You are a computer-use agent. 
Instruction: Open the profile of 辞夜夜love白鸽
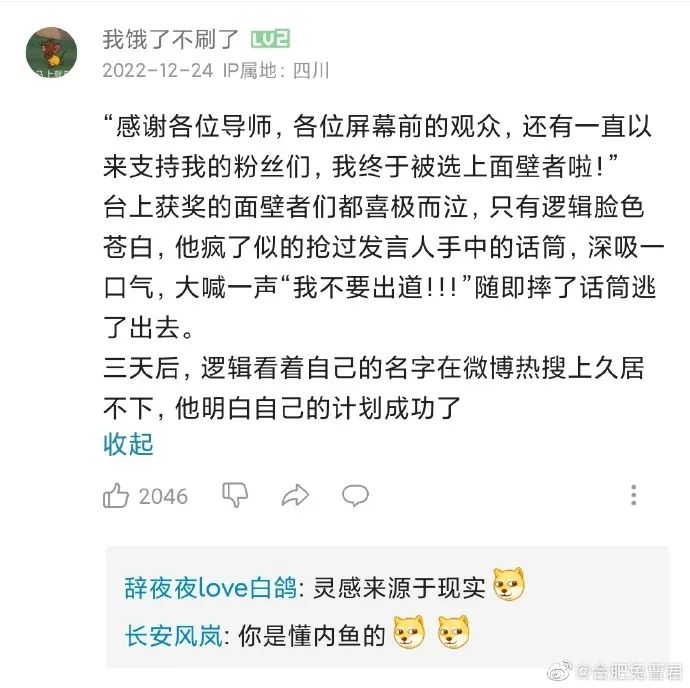click(x=211, y=587)
